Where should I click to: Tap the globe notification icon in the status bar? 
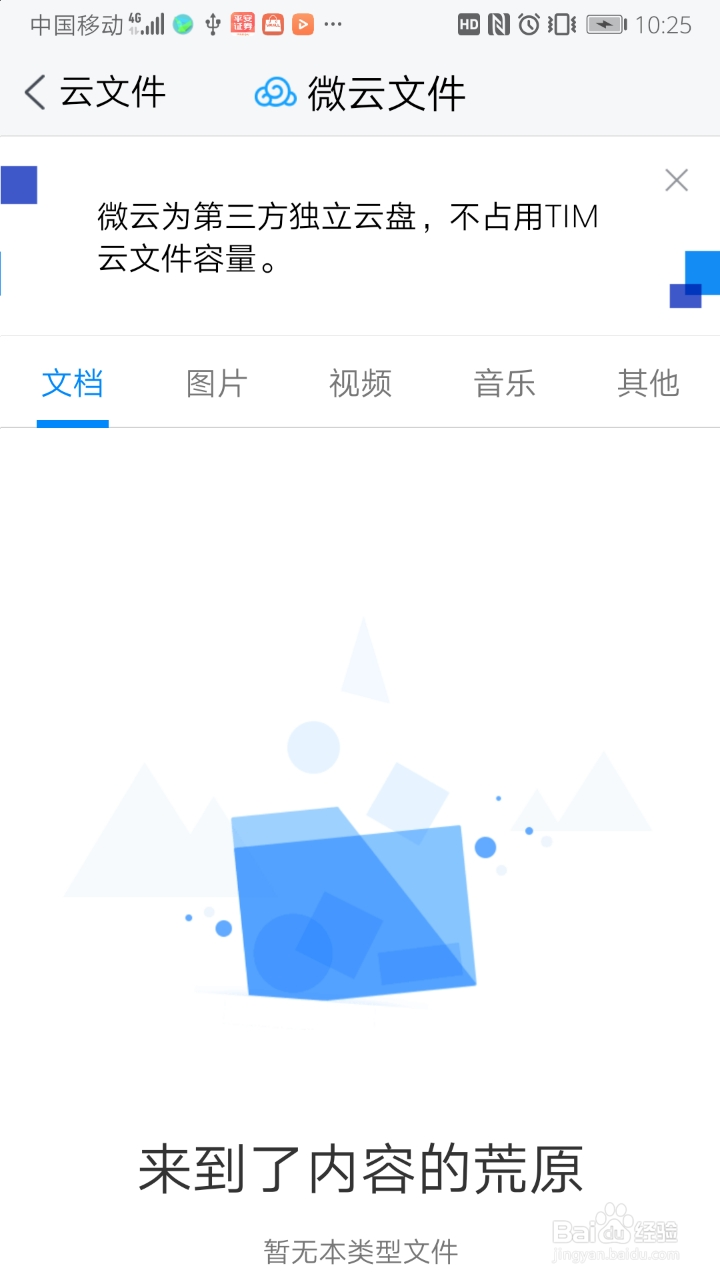pyautogui.click(x=182, y=24)
